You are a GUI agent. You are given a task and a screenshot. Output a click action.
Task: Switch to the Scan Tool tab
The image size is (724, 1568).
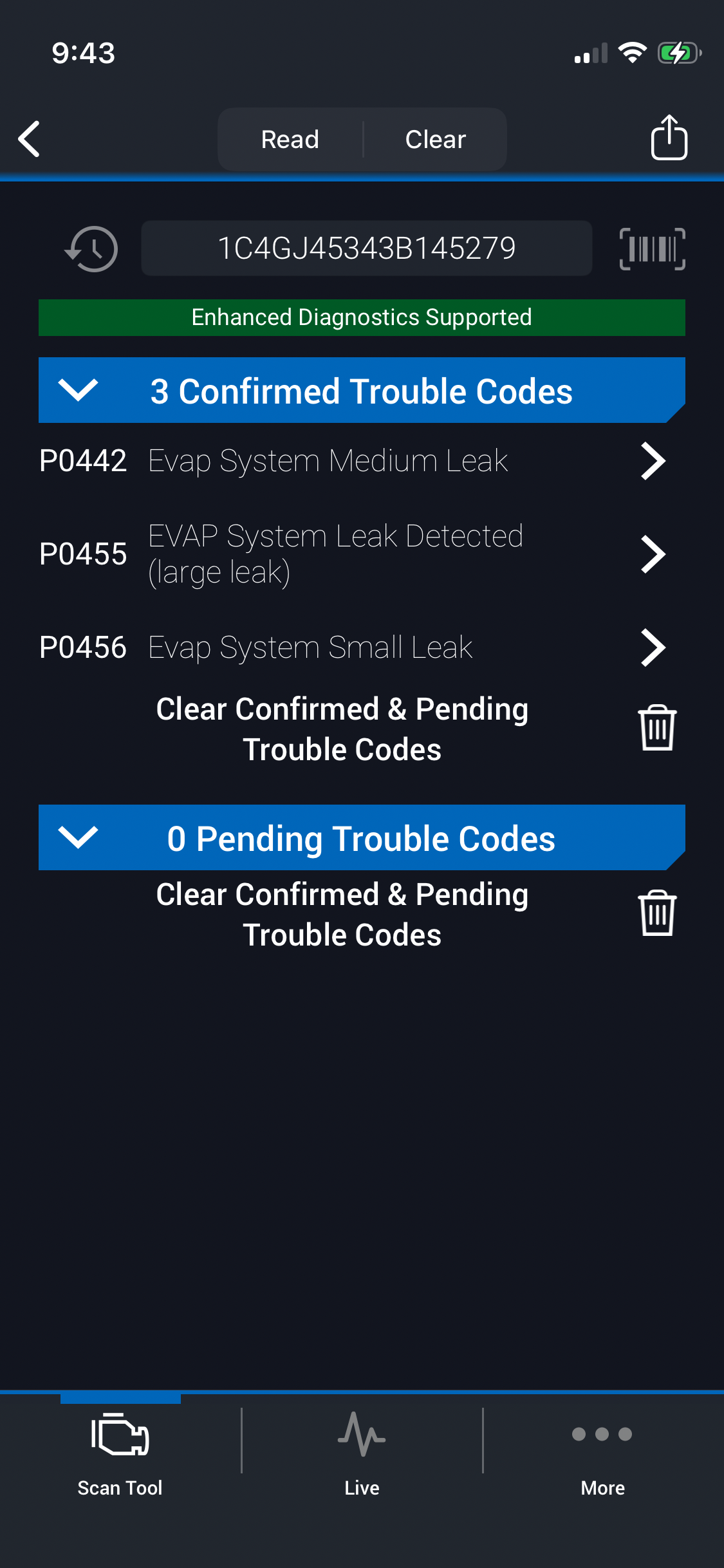(120, 1451)
